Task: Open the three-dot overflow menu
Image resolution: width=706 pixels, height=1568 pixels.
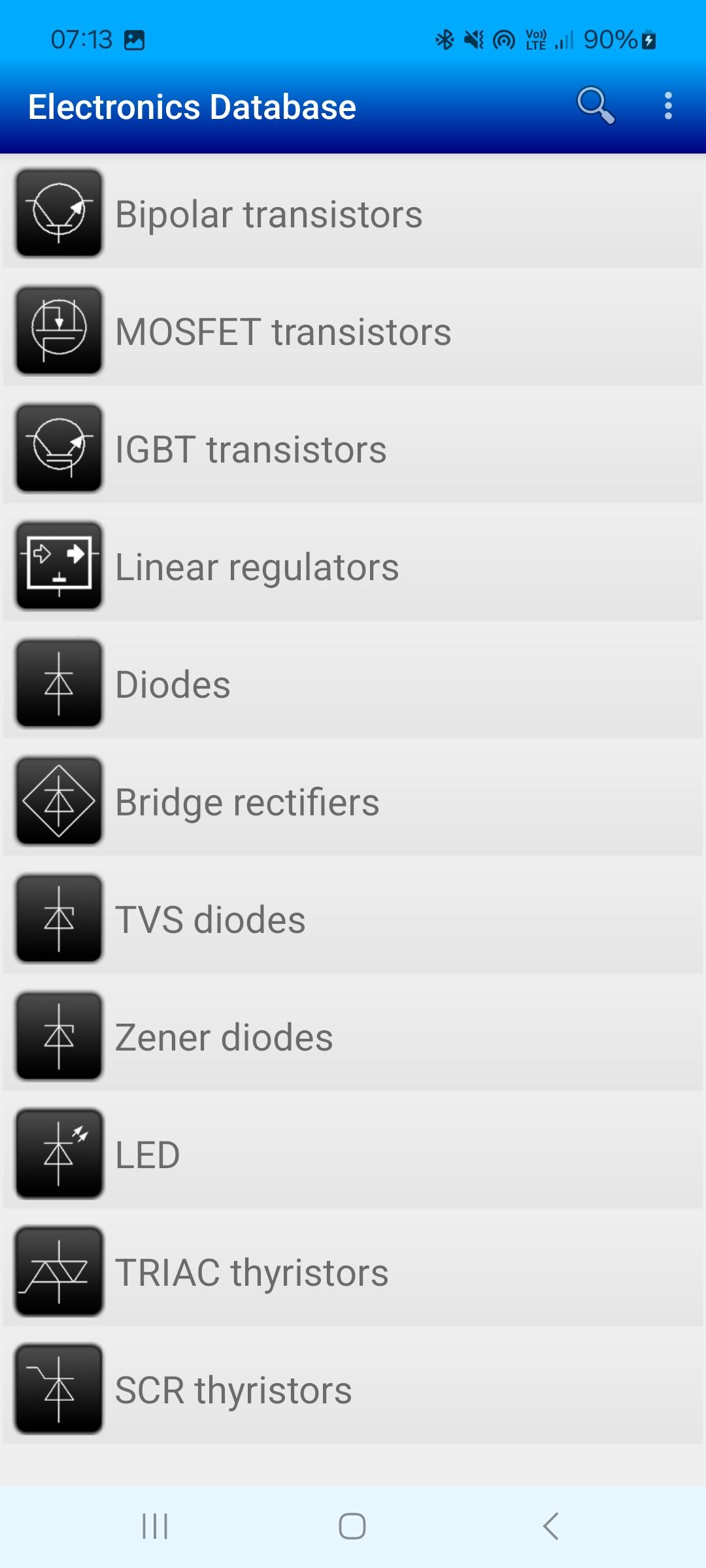Action: coord(667,106)
